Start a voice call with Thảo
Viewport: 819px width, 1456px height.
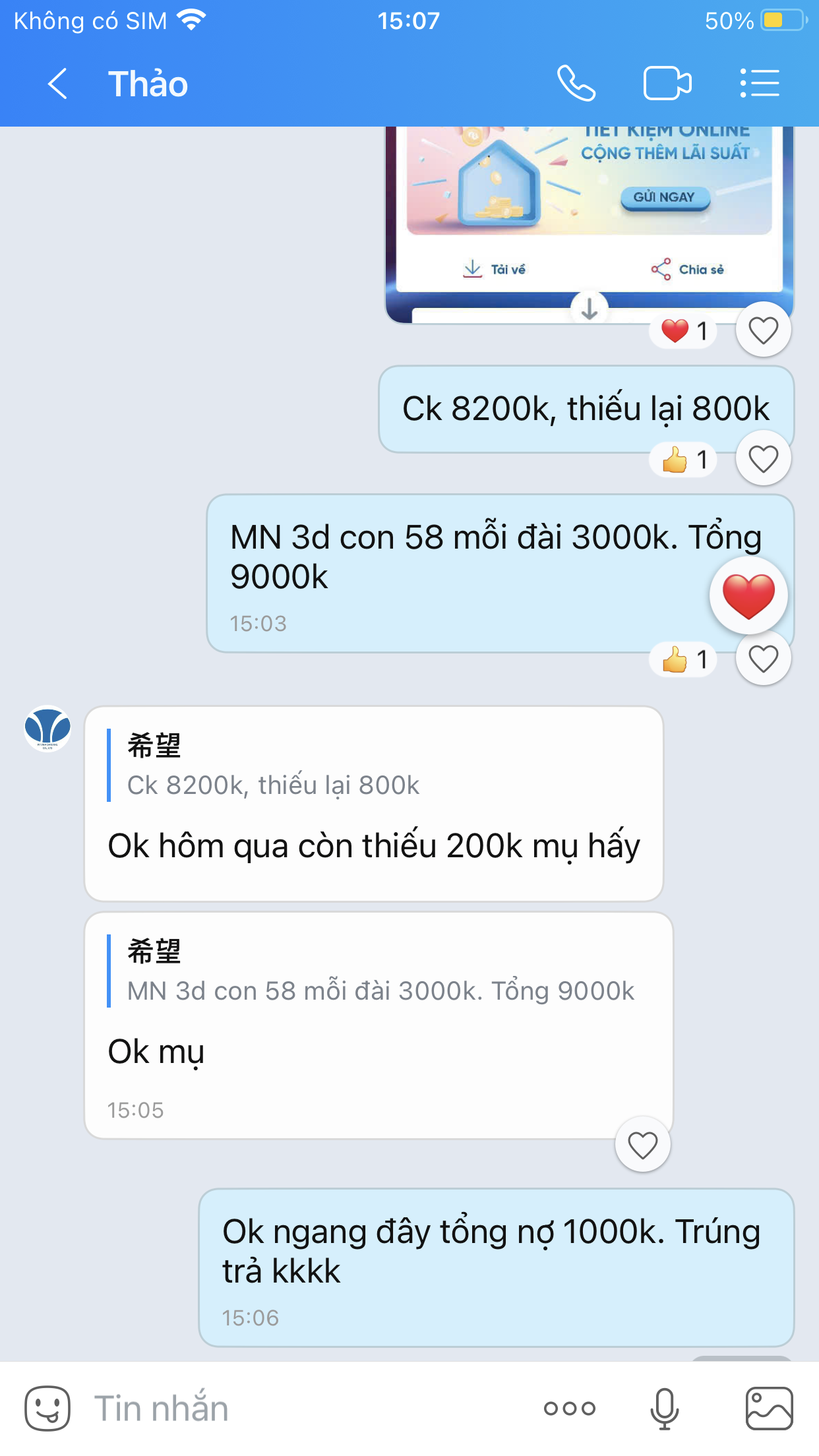coord(576,84)
